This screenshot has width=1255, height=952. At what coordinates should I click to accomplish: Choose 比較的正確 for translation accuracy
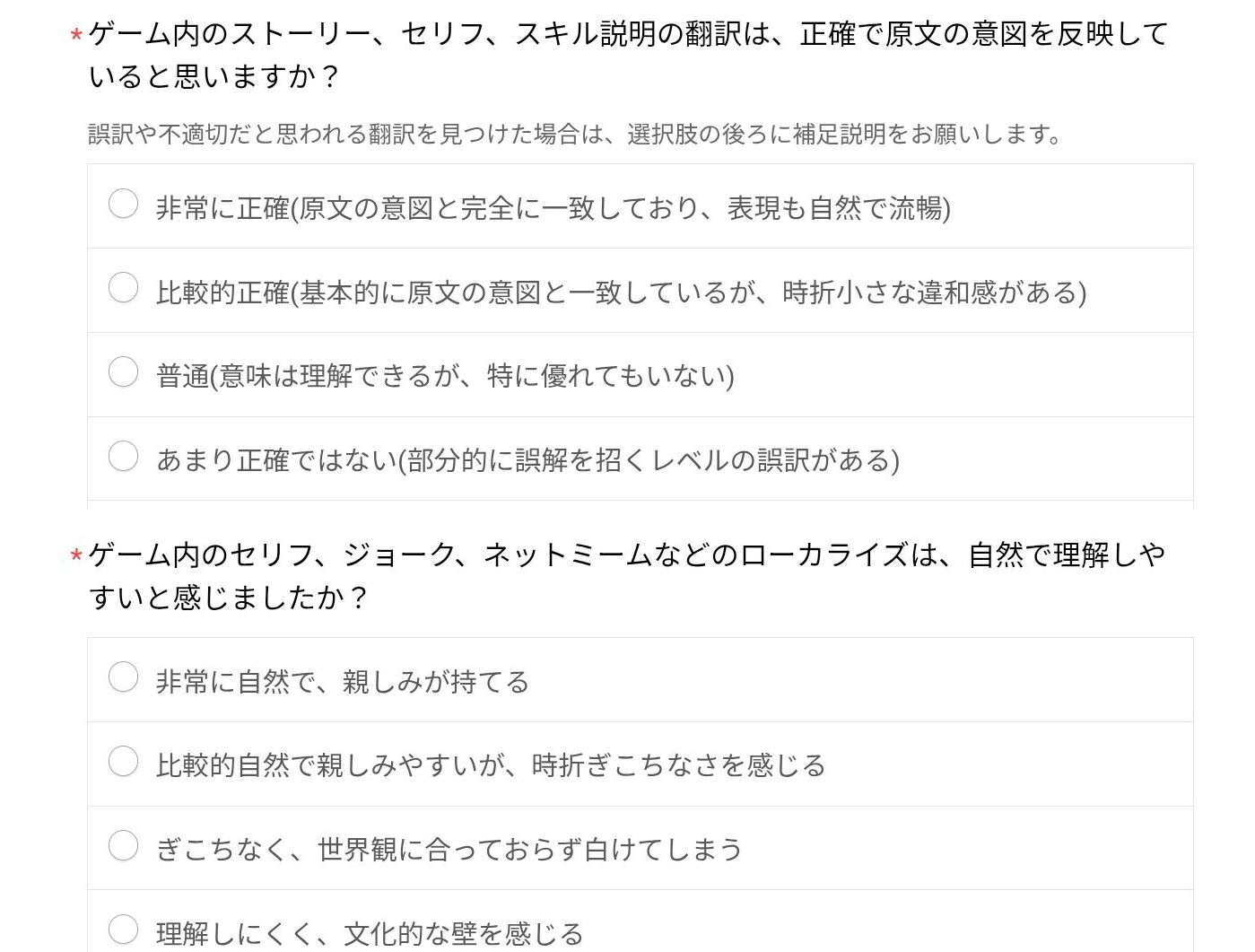[123, 288]
